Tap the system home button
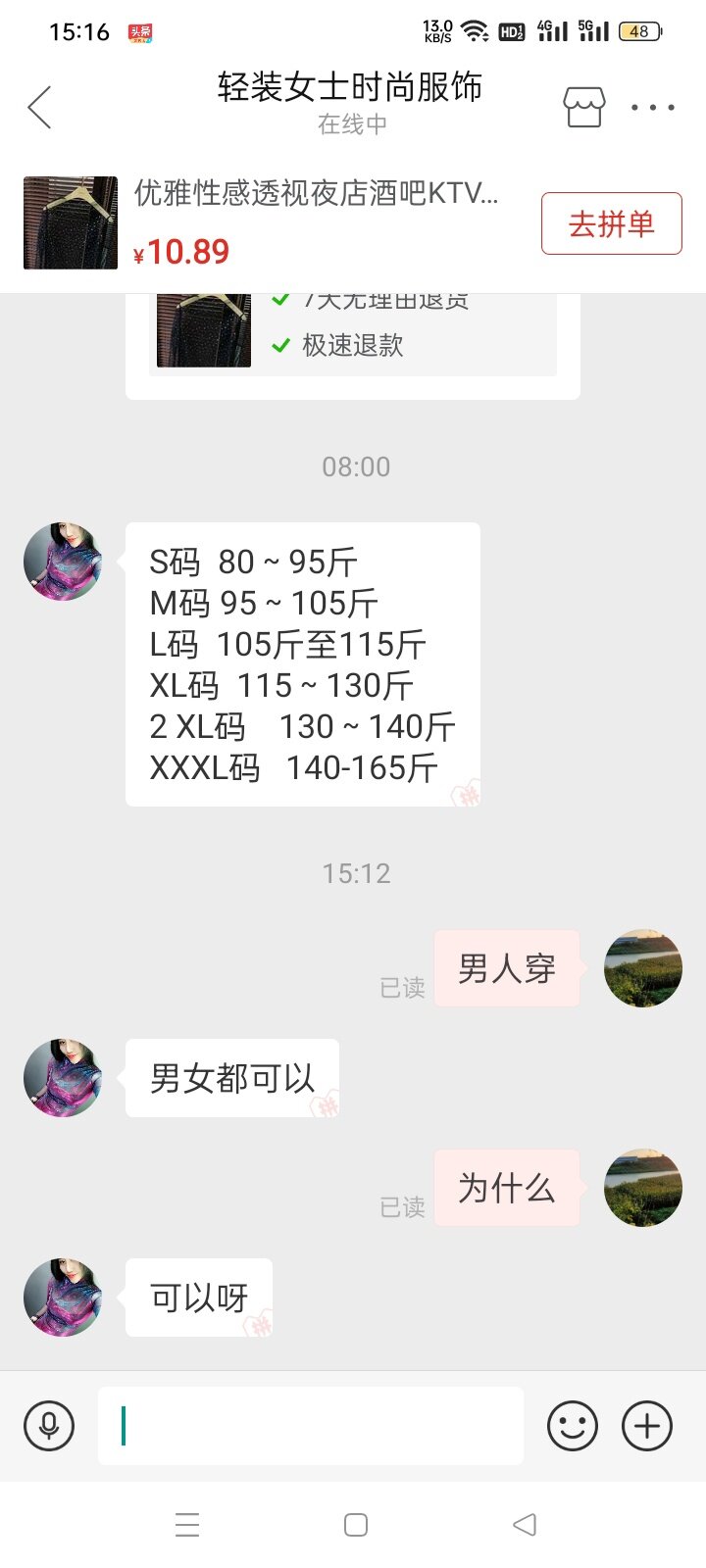The image size is (706, 1568). tap(356, 1525)
